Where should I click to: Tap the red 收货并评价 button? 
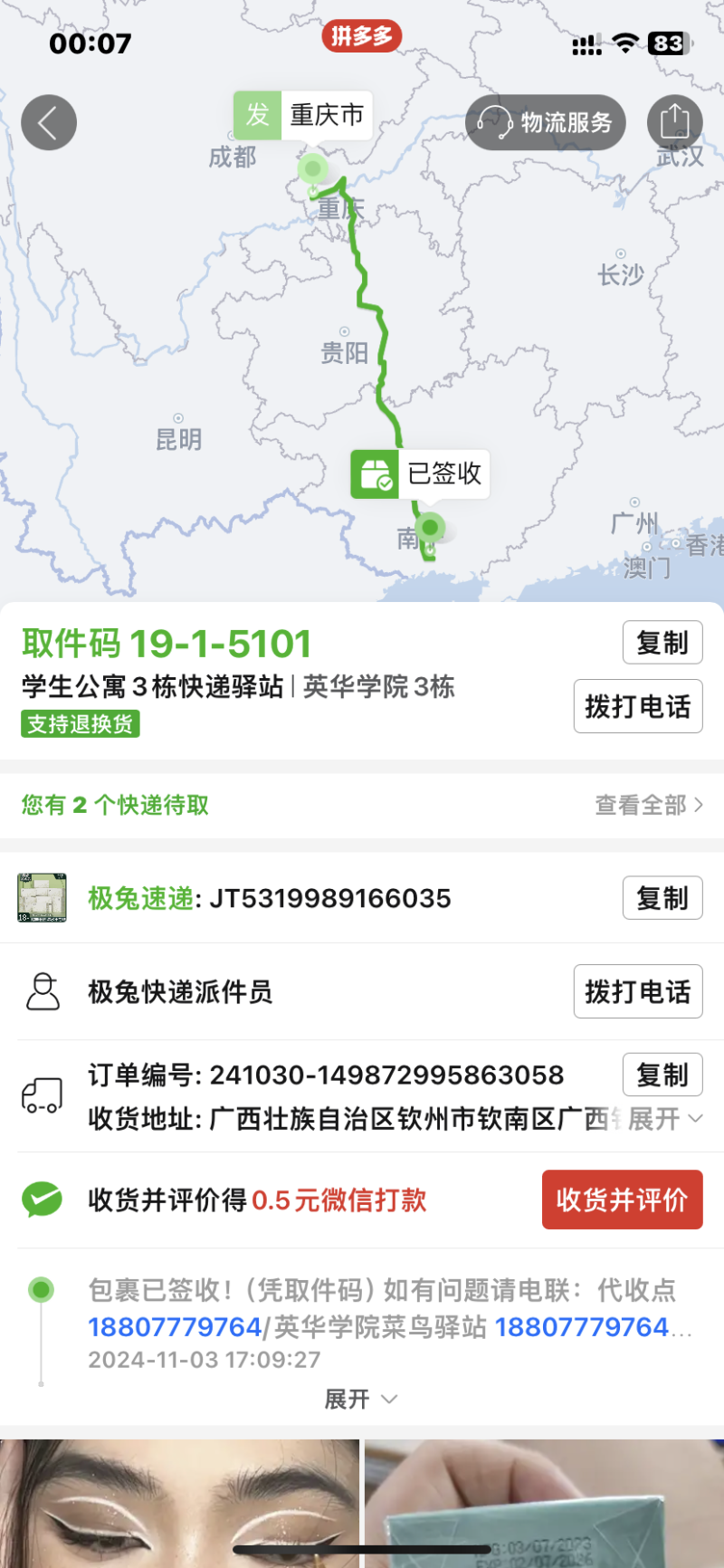622,1200
